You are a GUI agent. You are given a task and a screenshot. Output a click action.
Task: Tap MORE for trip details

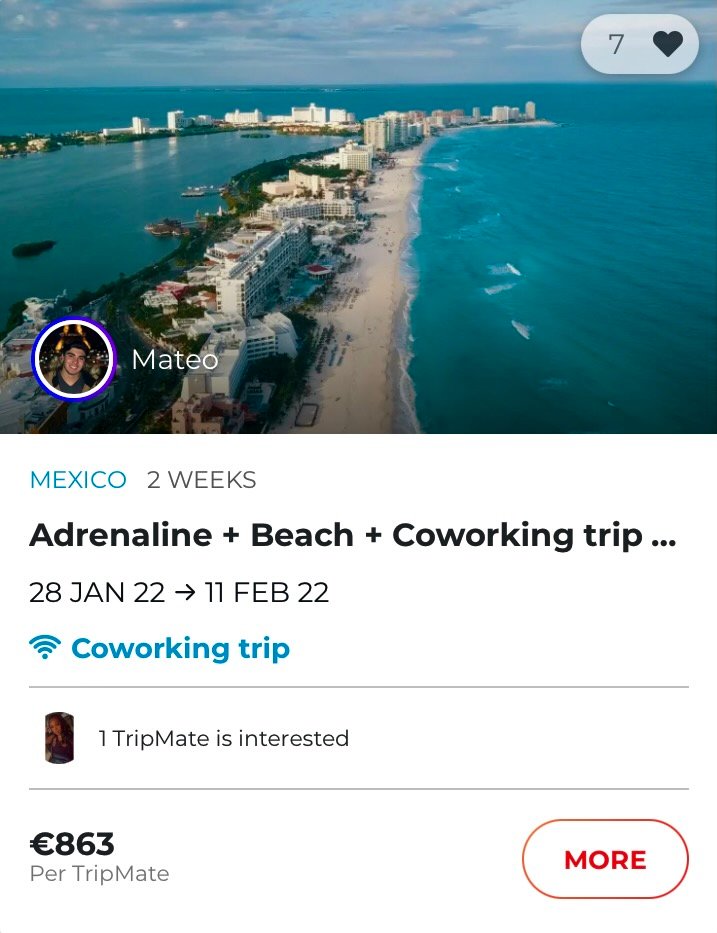(x=605, y=859)
